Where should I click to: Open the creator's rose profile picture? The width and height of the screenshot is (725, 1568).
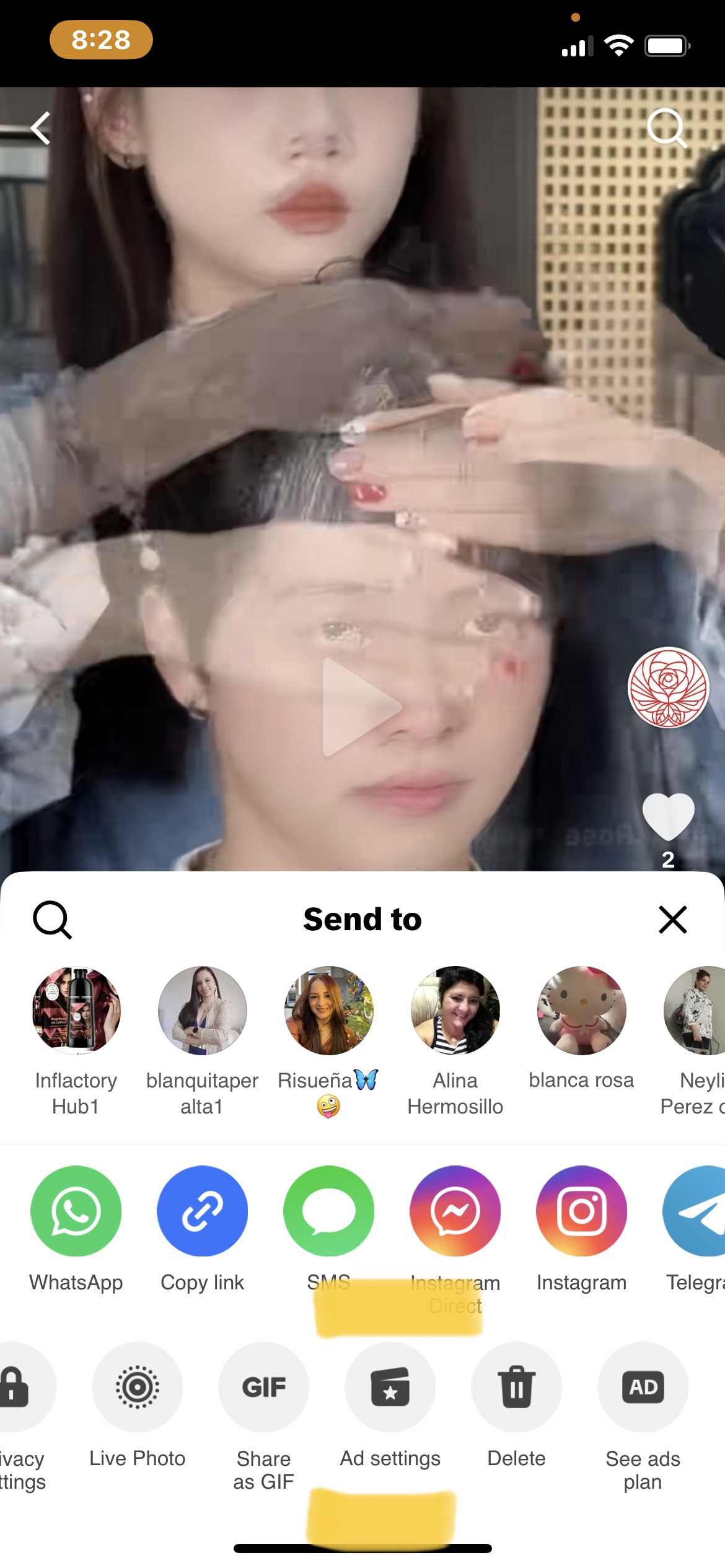tap(668, 687)
